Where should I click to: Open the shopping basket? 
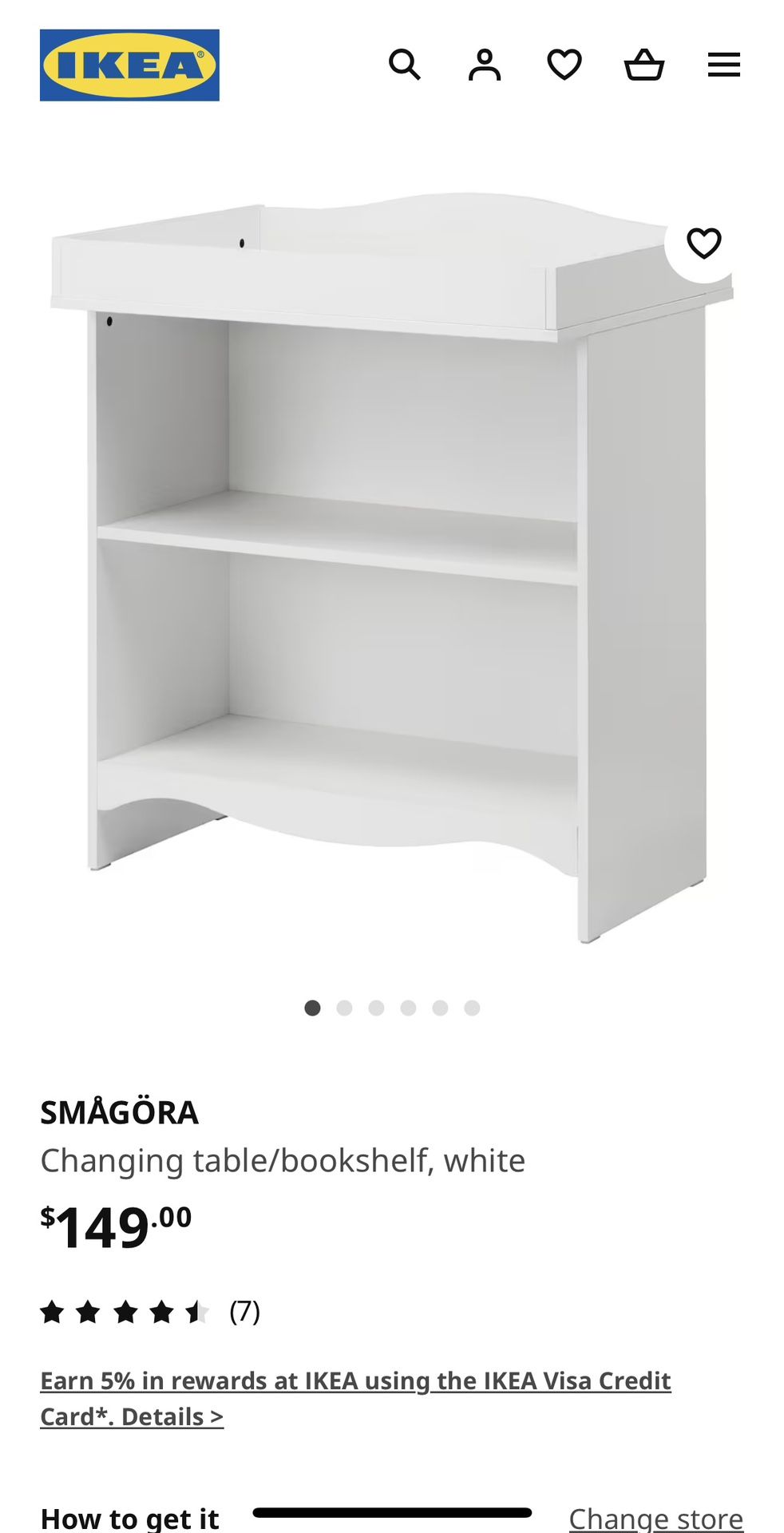coord(644,65)
